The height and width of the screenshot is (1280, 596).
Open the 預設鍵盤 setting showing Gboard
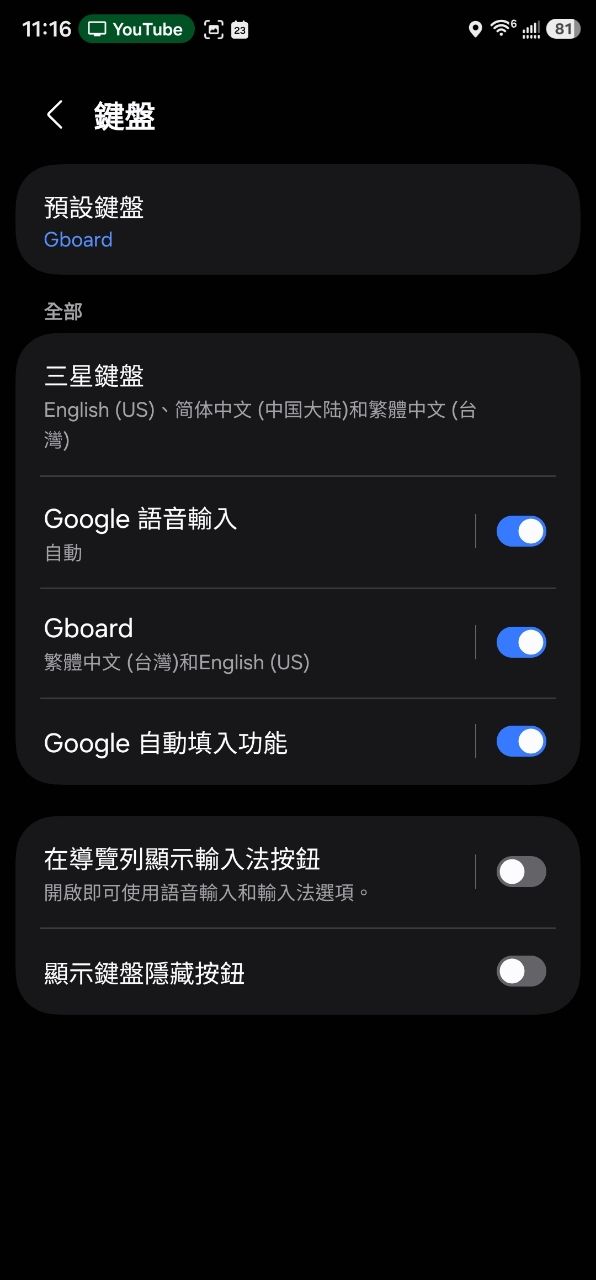298,220
